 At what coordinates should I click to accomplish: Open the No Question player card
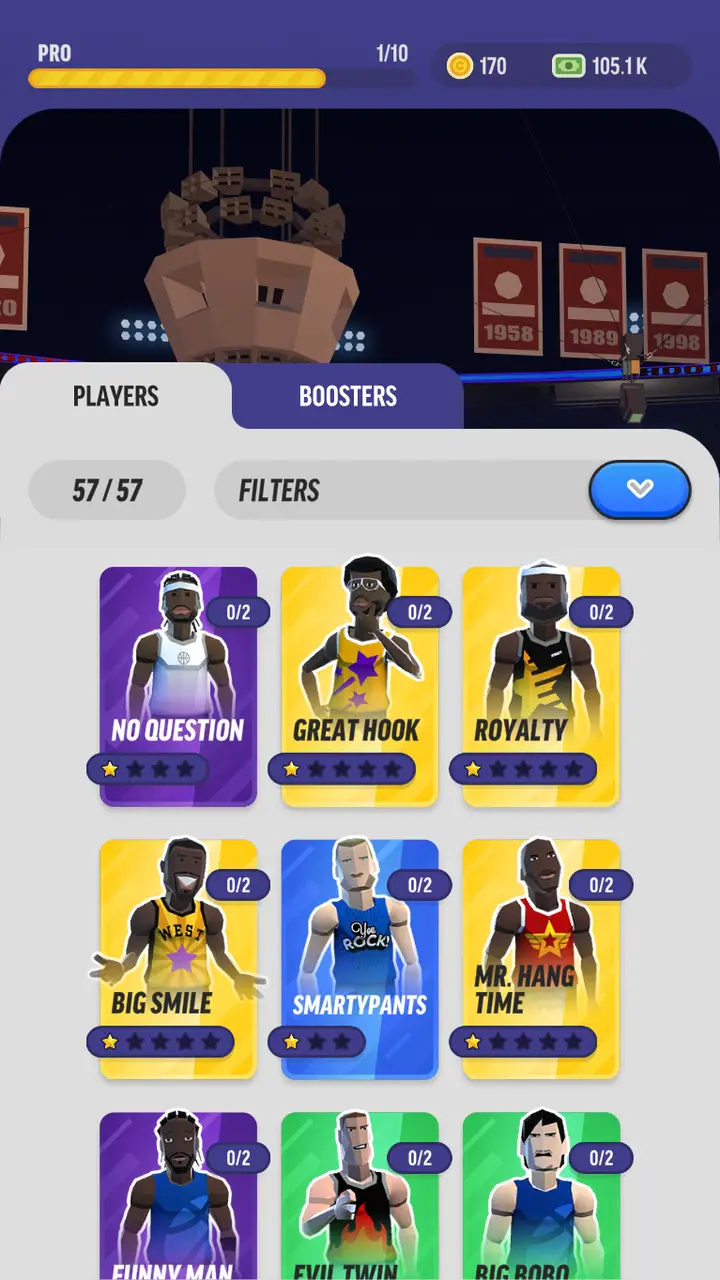[x=178, y=686]
